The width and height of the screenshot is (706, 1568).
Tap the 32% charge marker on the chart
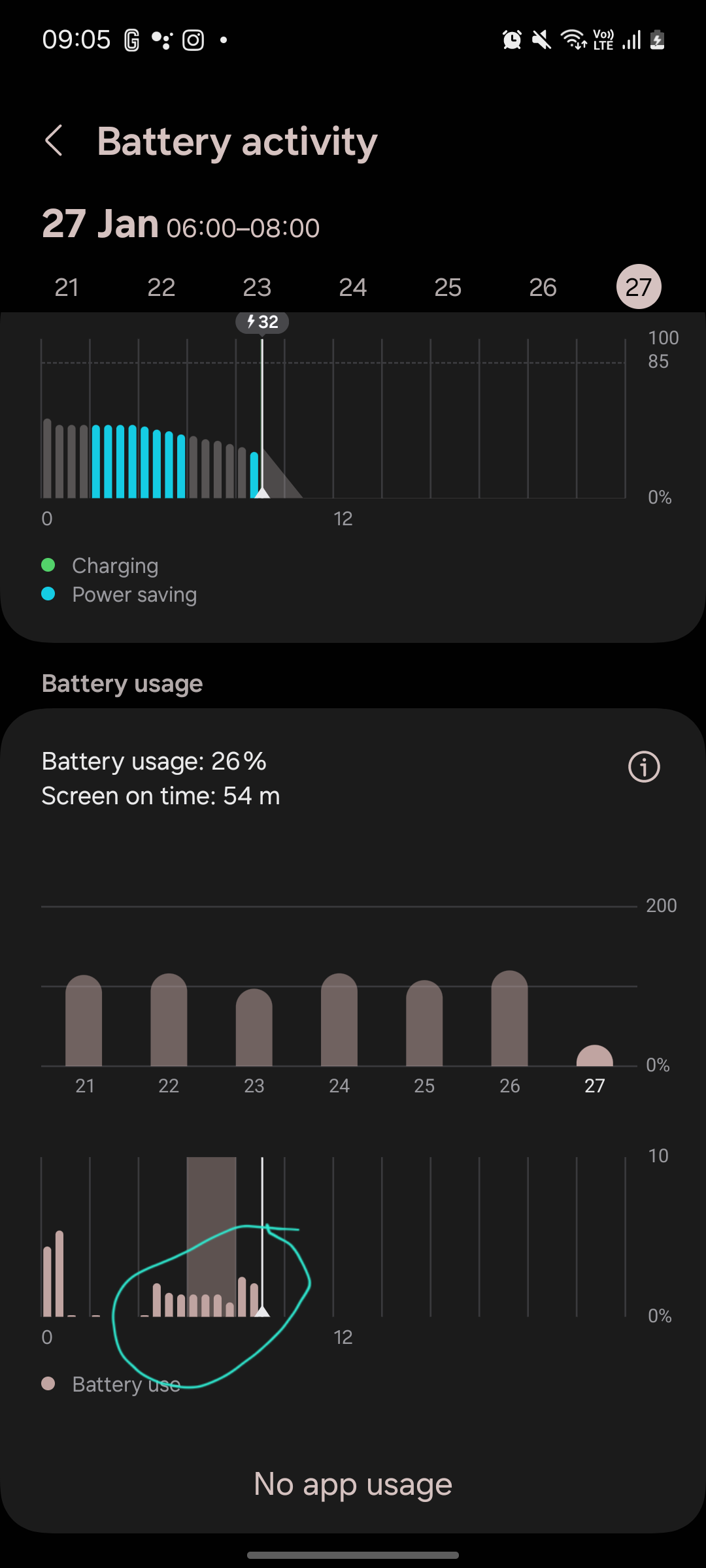click(262, 321)
